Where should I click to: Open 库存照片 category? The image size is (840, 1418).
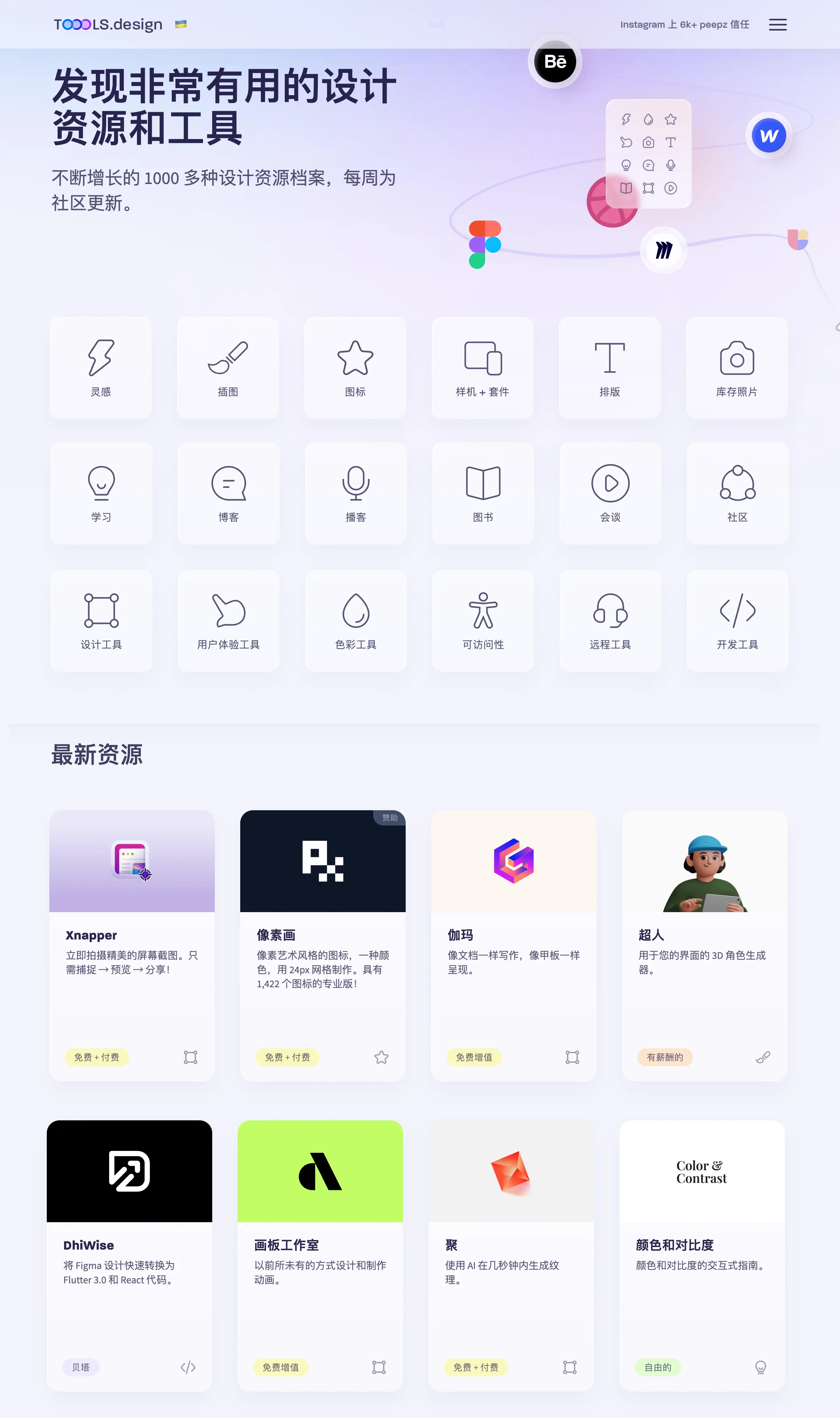736,367
